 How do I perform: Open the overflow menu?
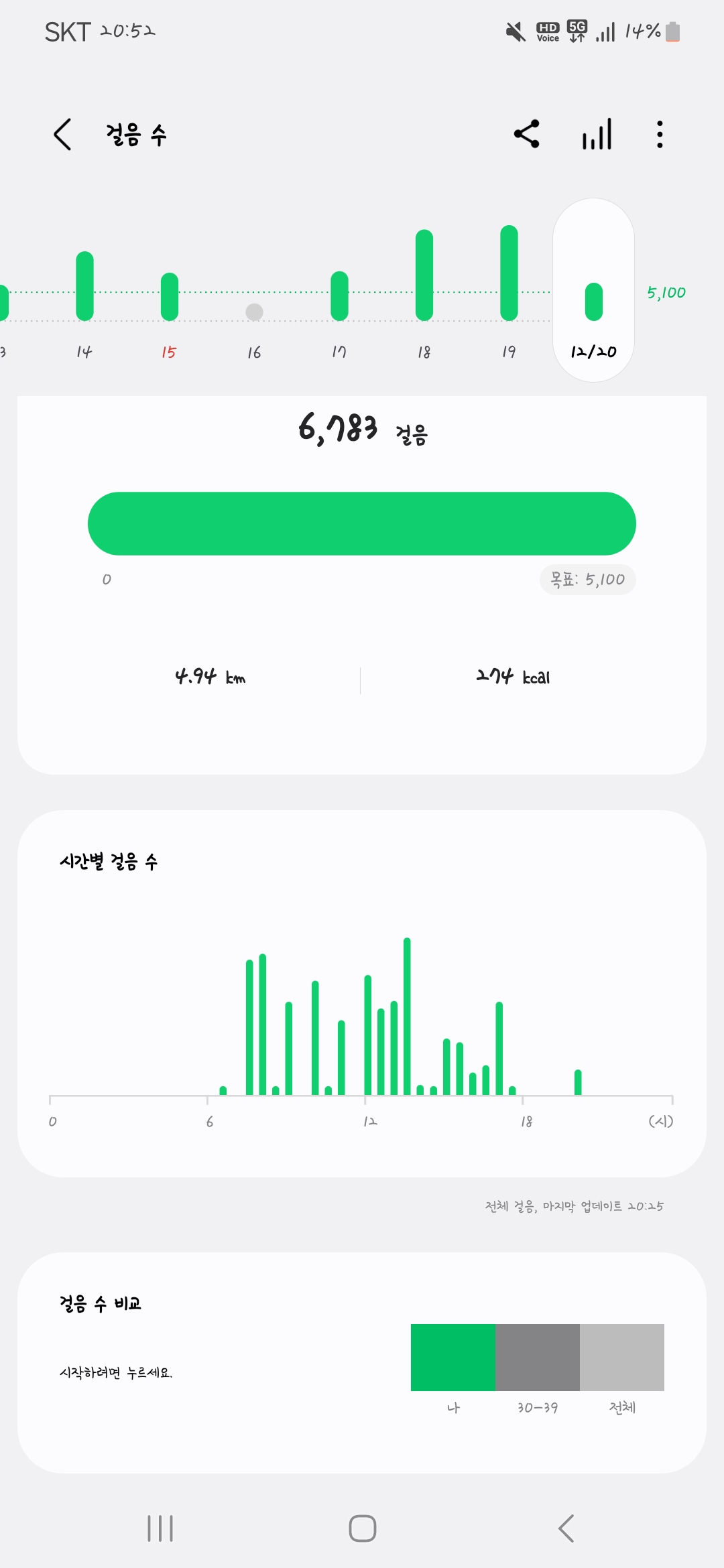click(660, 134)
